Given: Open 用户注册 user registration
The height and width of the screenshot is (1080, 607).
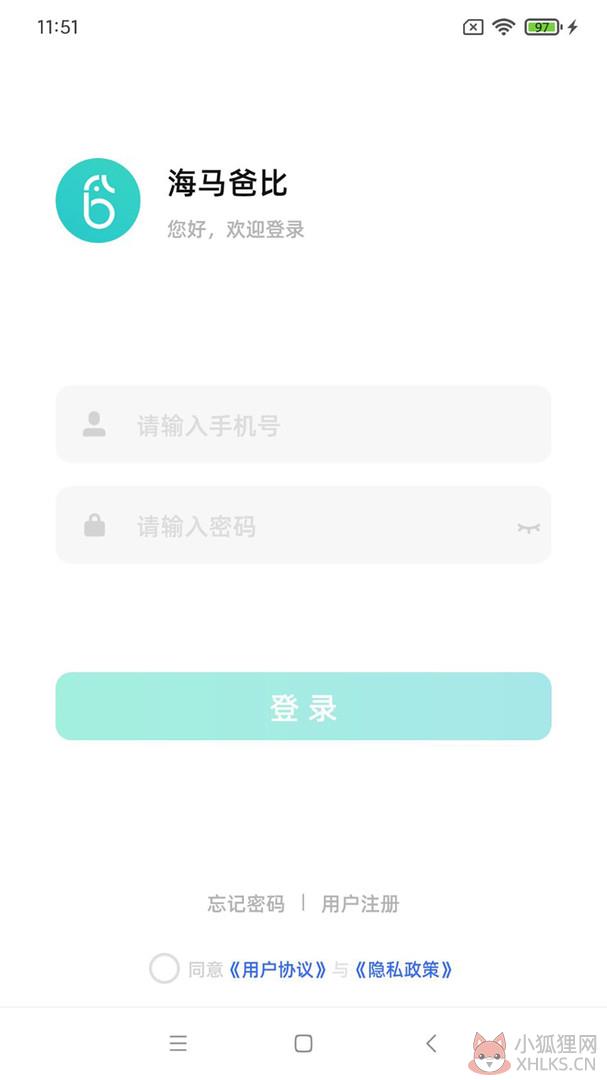Looking at the screenshot, I should point(360,904).
